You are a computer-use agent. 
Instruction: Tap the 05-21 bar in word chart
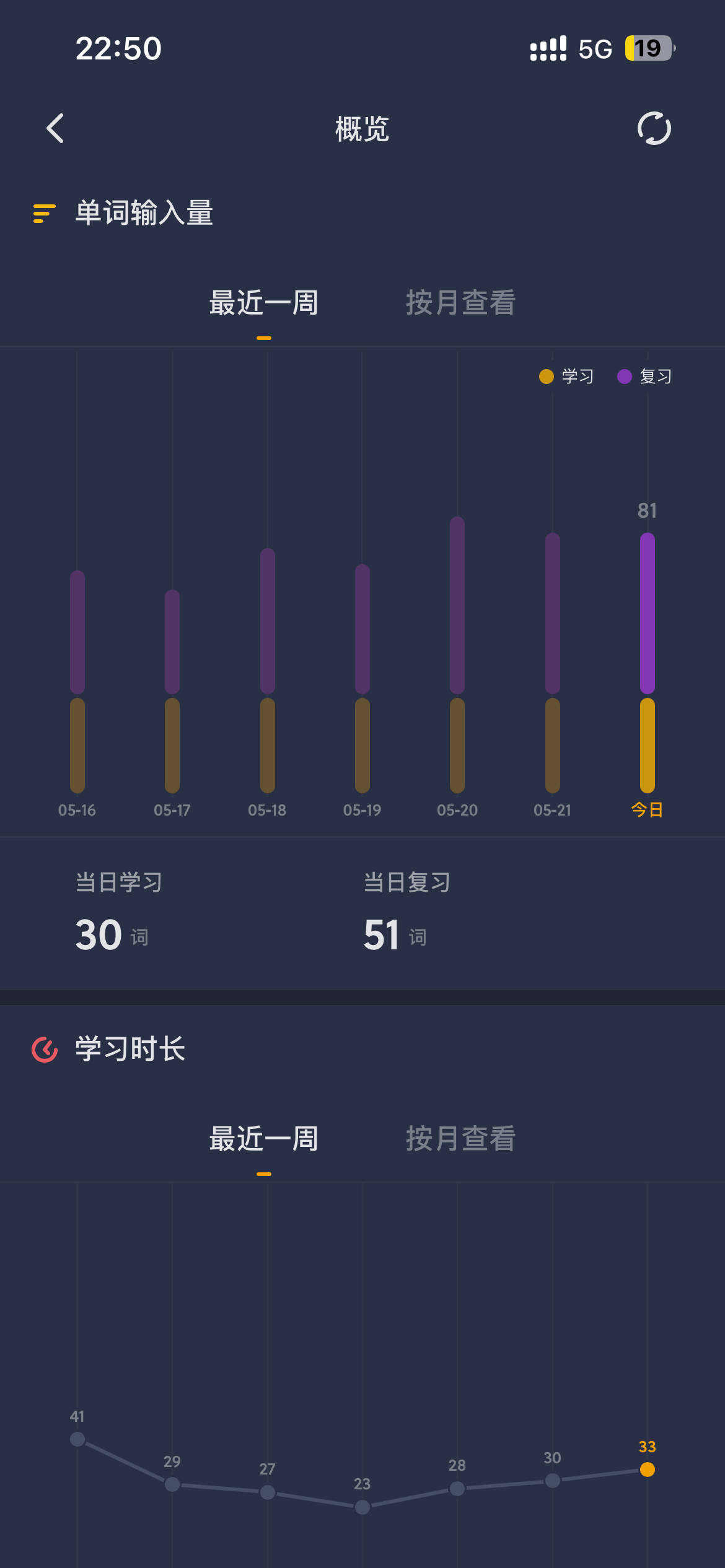(x=553, y=663)
